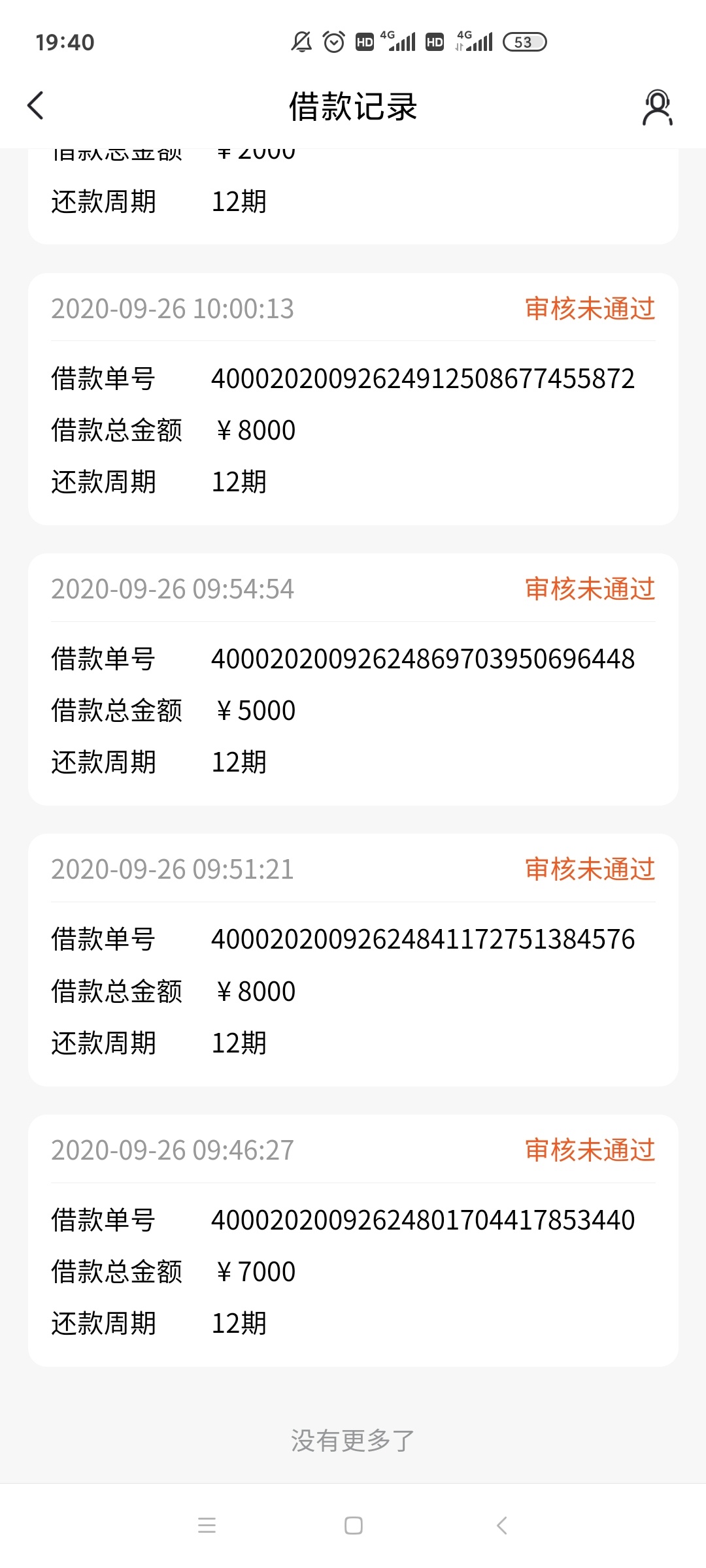Image resolution: width=706 pixels, height=1568 pixels.
Task: Open loan record dated 2020-09-26 09:46:27
Action: pos(353,1241)
